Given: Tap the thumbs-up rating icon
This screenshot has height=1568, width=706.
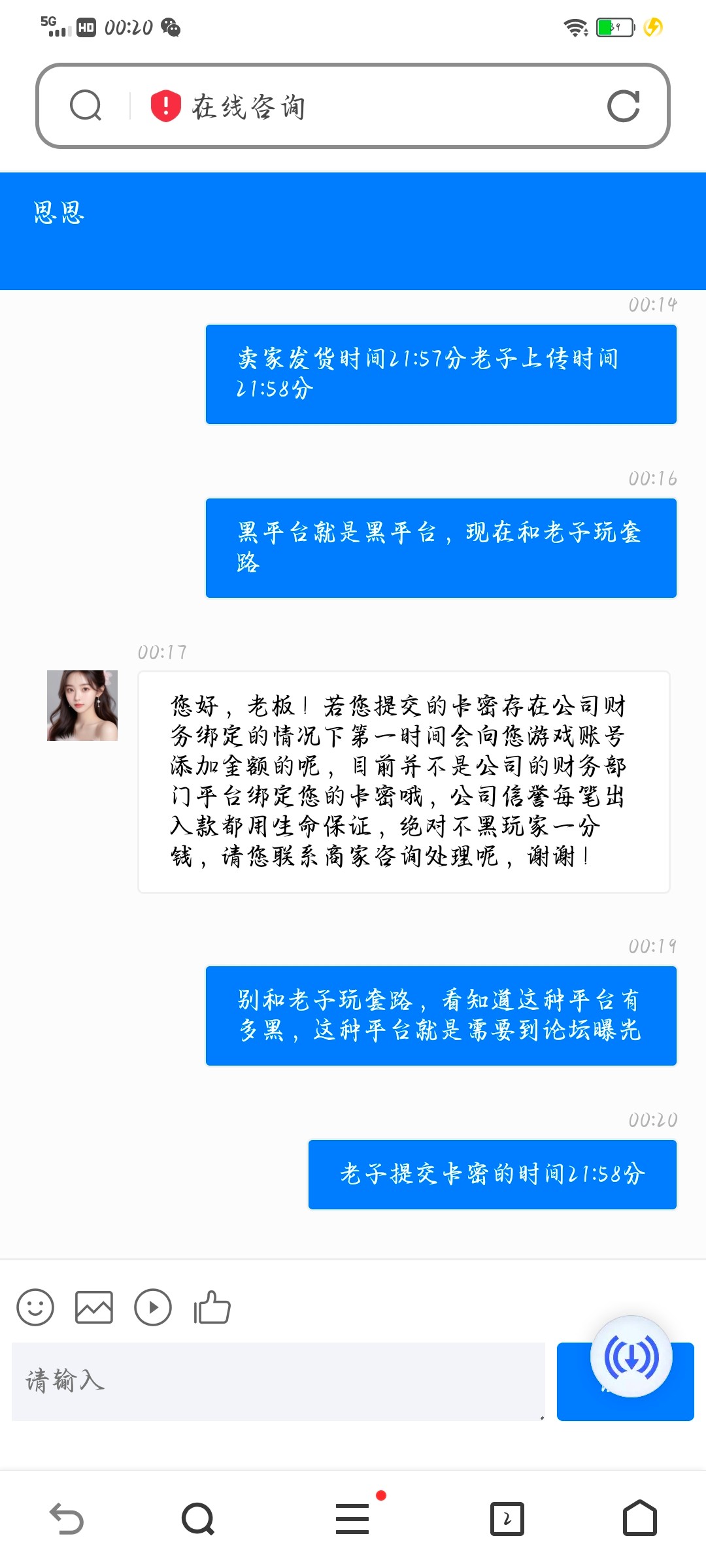Looking at the screenshot, I should (212, 1307).
